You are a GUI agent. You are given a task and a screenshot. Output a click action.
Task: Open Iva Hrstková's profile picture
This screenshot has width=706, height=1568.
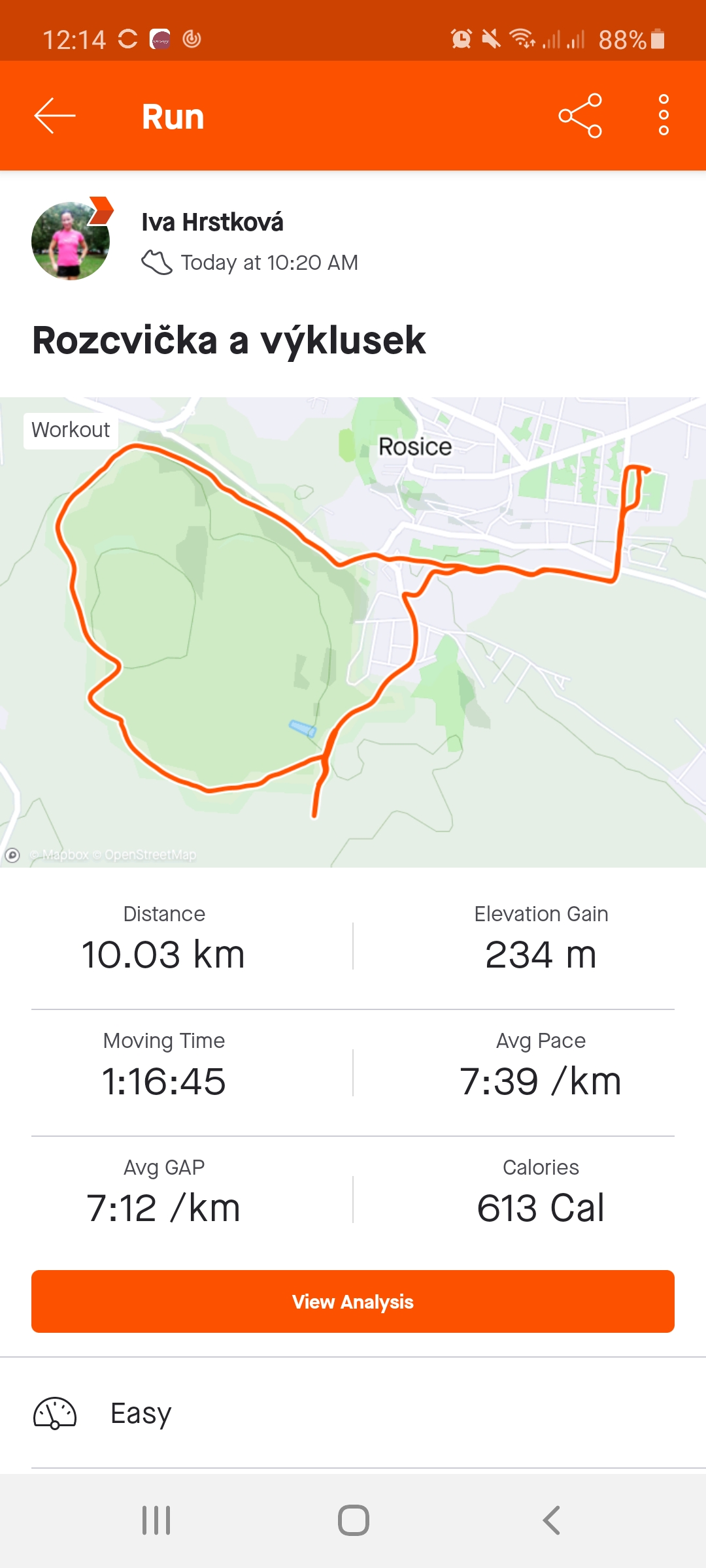(x=71, y=240)
